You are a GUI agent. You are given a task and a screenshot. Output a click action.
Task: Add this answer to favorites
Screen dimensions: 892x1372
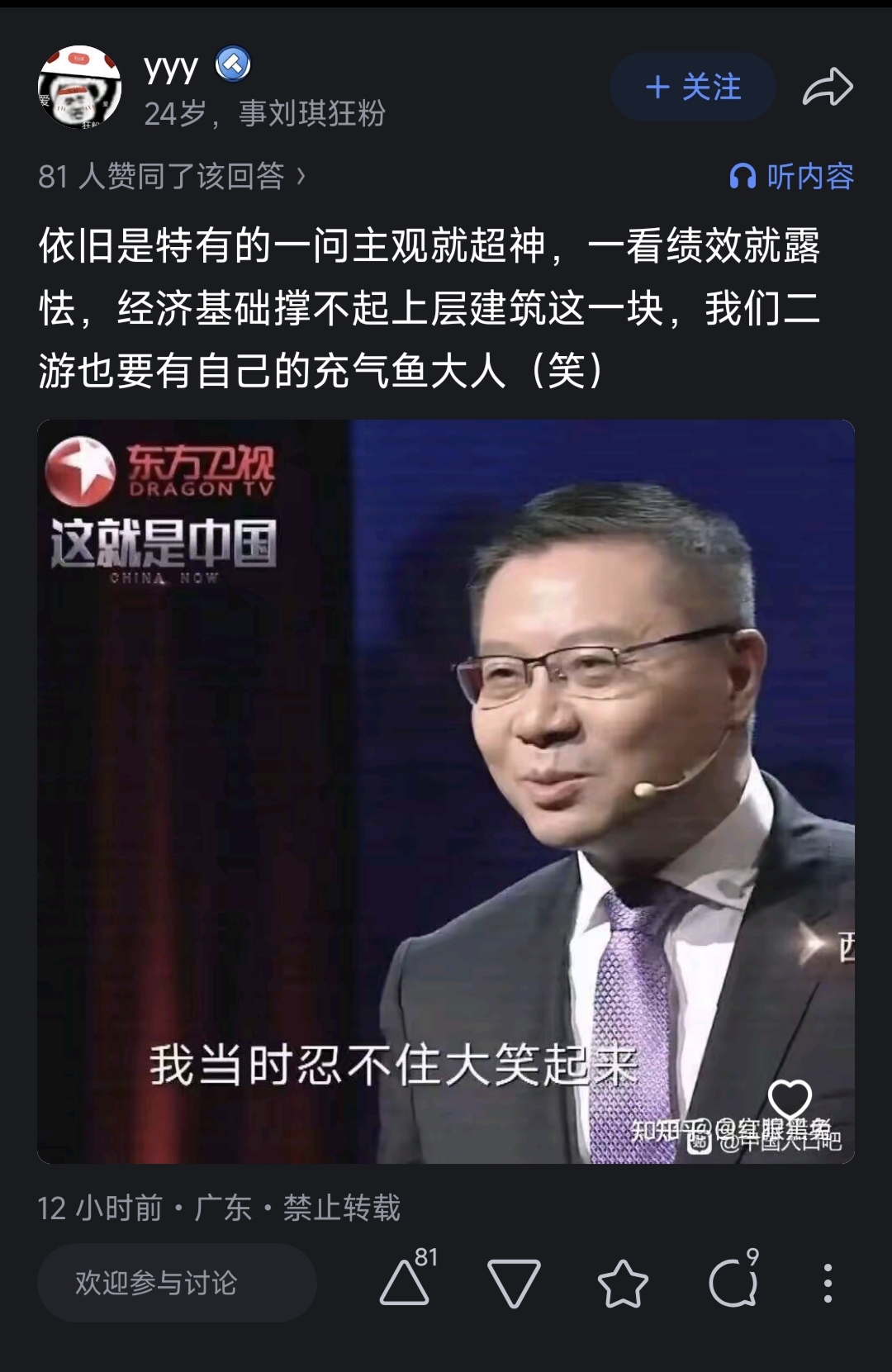(623, 1284)
